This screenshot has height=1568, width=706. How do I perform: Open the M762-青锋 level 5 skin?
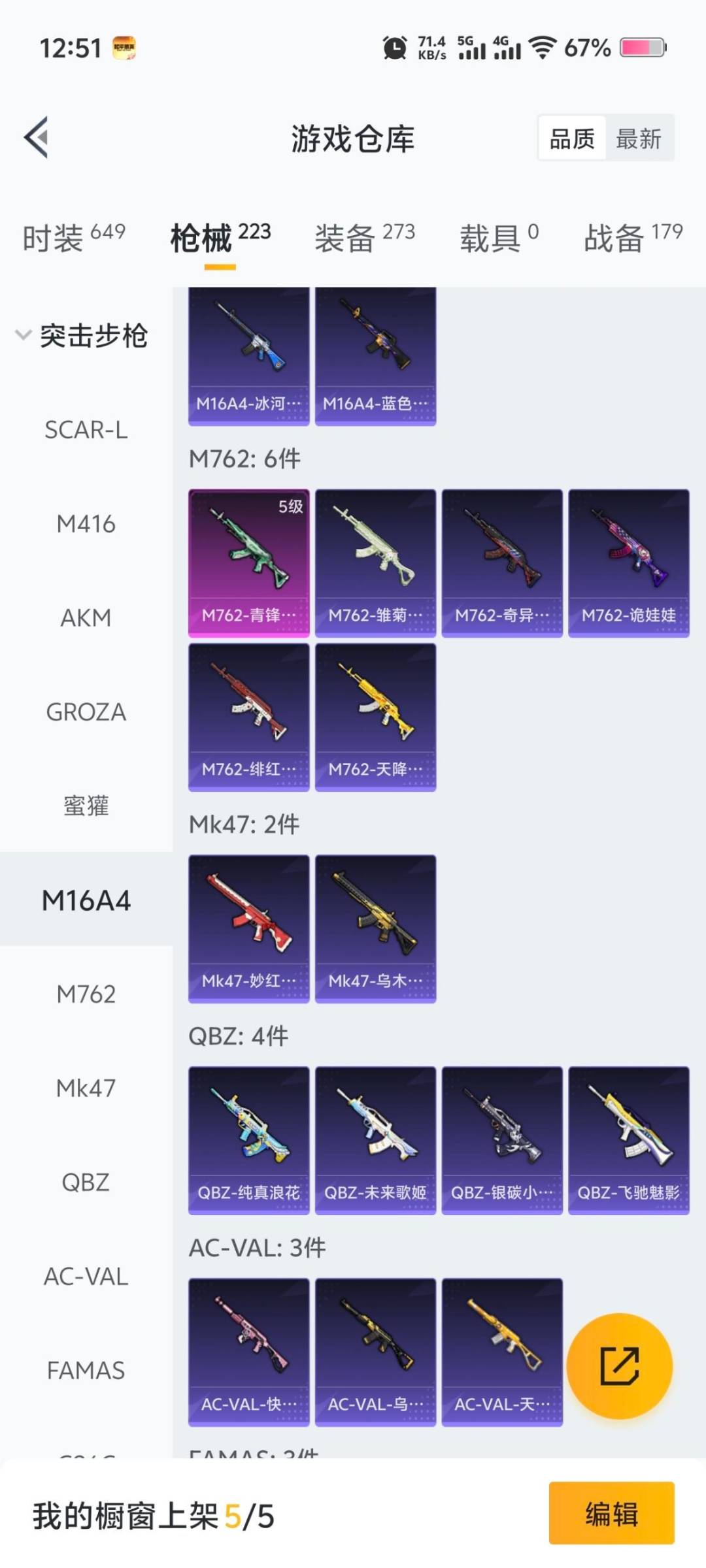[x=248, y=563]
